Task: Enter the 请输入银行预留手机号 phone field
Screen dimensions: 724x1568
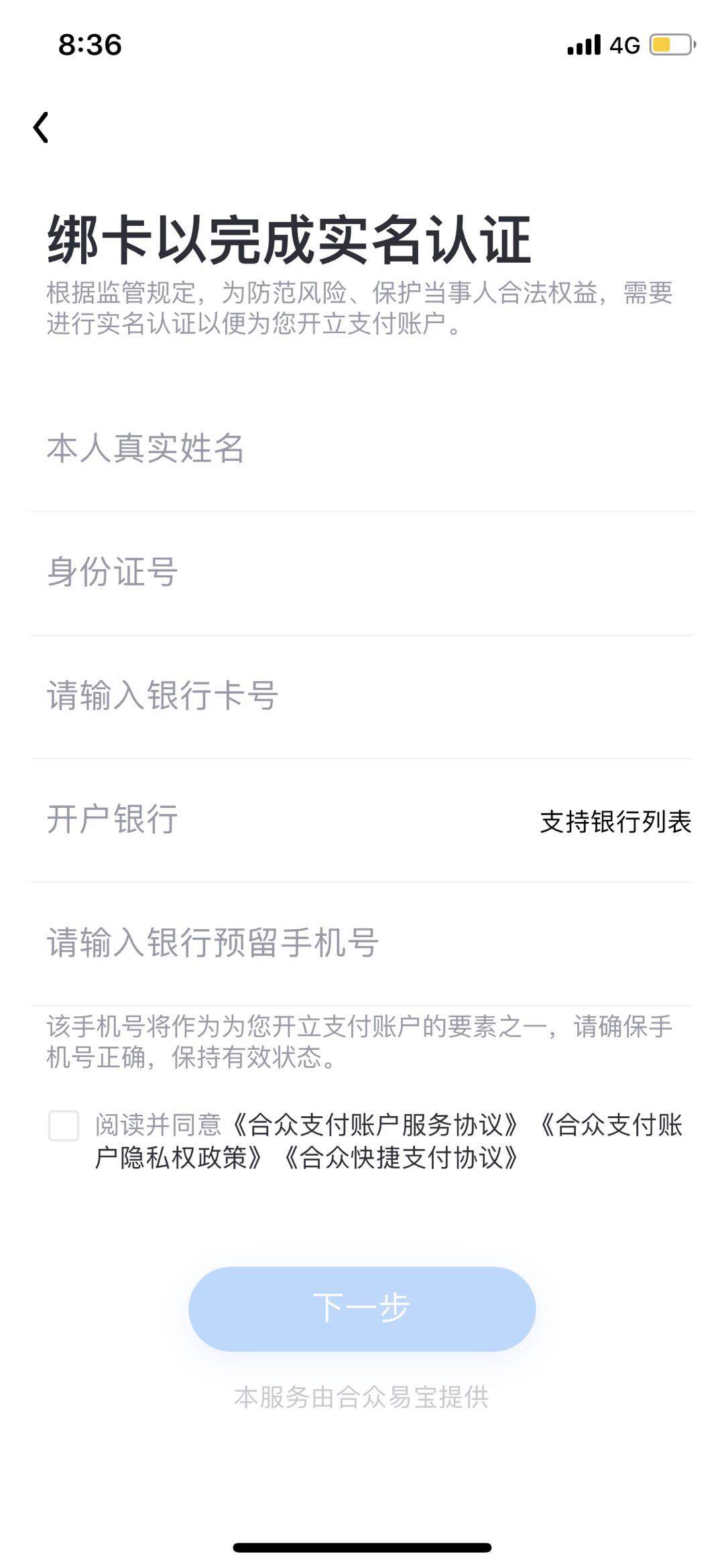Action: 362,943
